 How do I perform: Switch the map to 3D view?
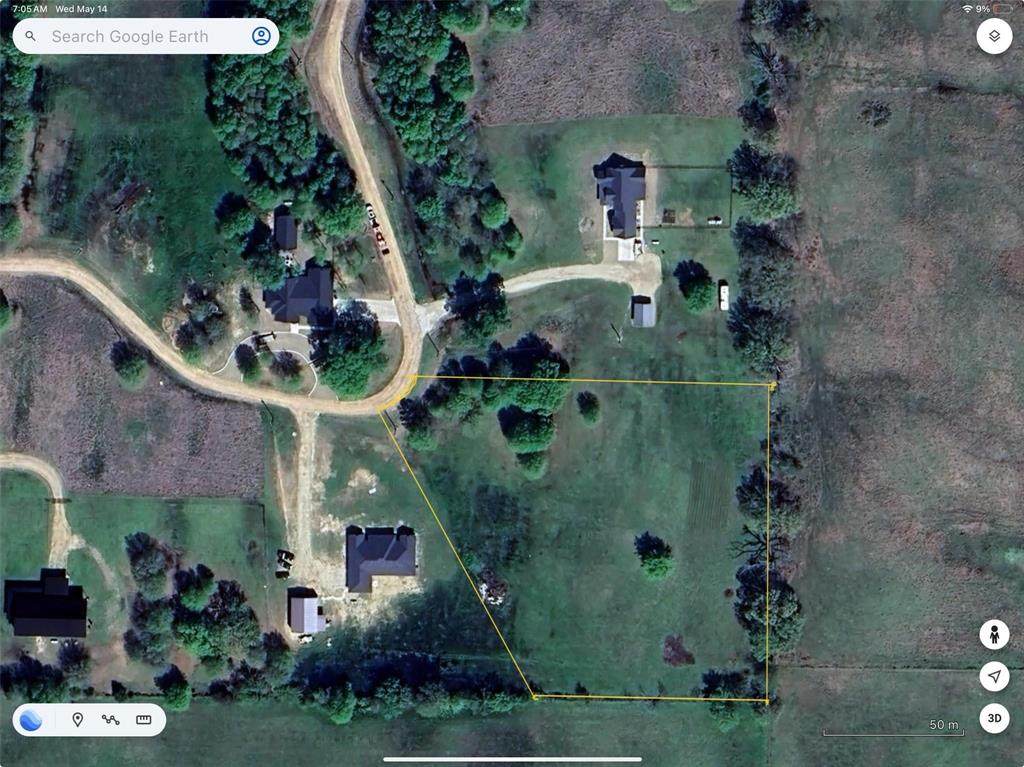pyautogui.click(x=994, y=718)
